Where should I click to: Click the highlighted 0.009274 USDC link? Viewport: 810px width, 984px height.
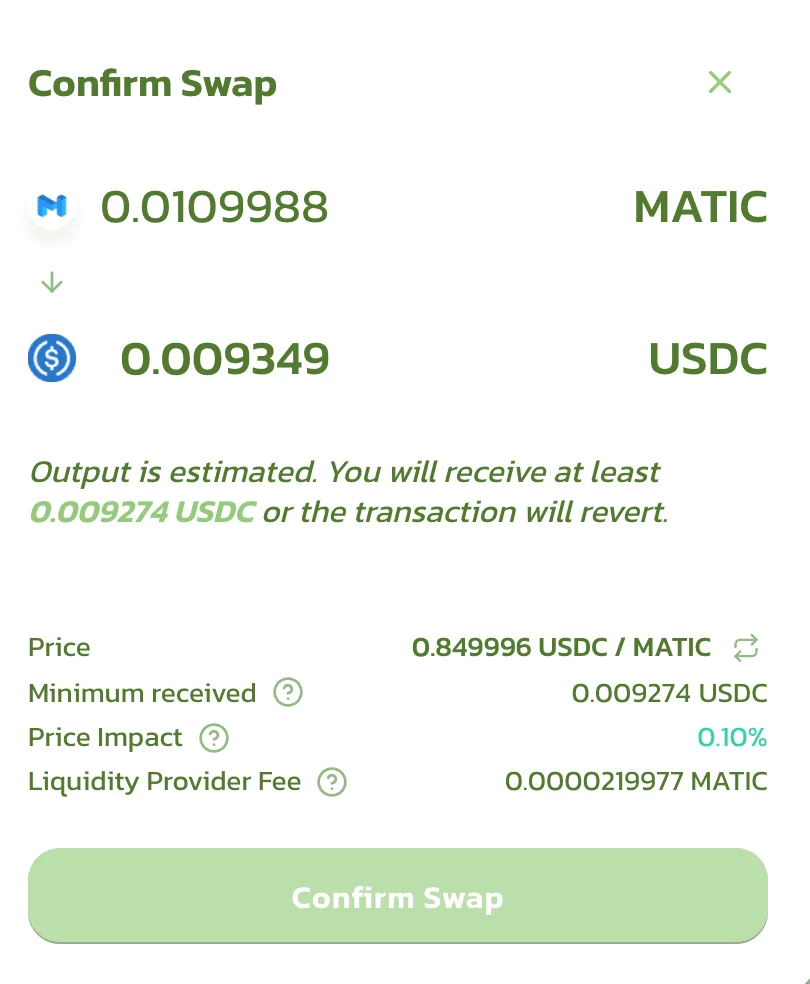click(x=139, y=512)
